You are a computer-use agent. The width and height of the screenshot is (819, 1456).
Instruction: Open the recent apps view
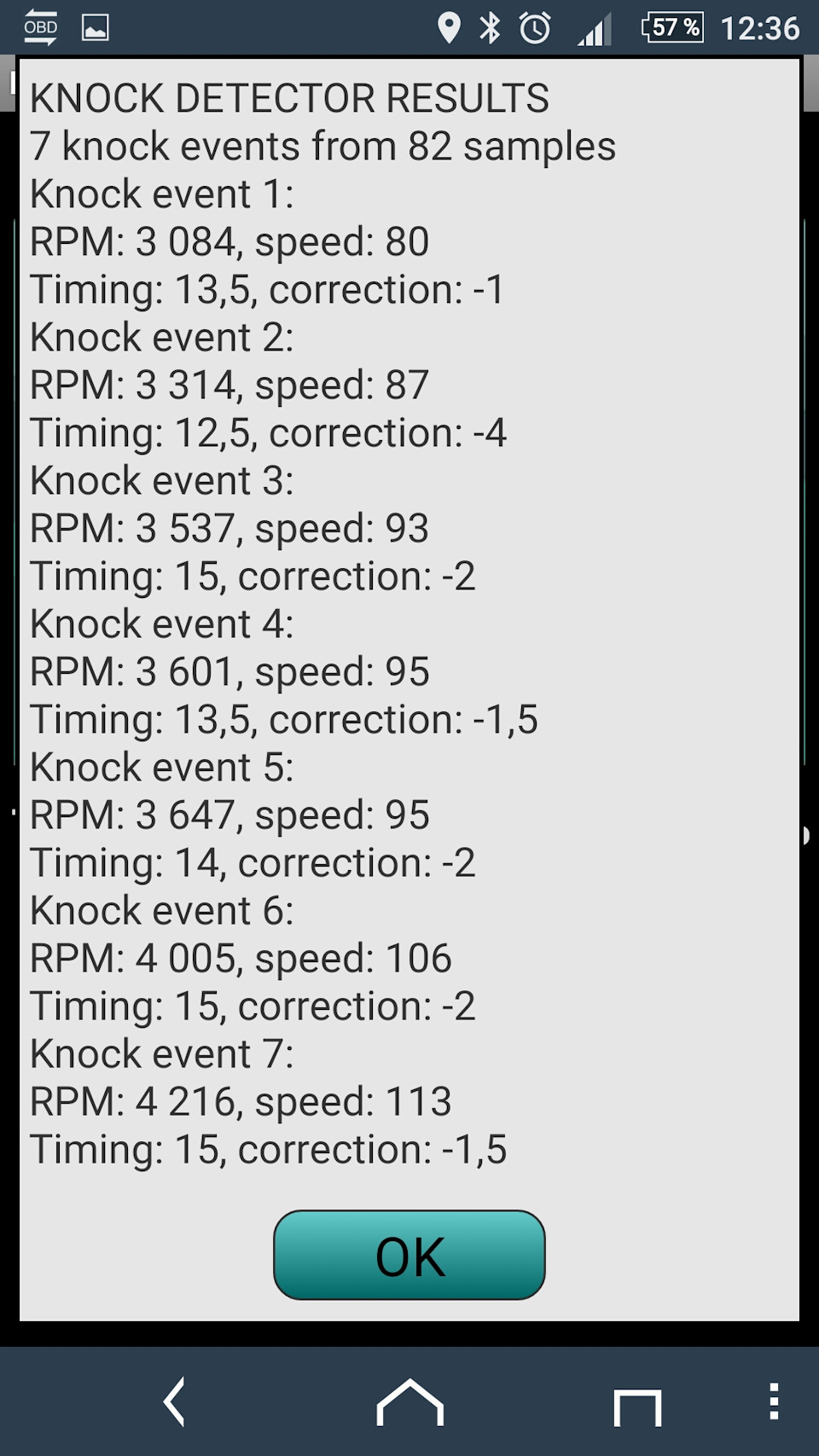(x=637, y=1406)
